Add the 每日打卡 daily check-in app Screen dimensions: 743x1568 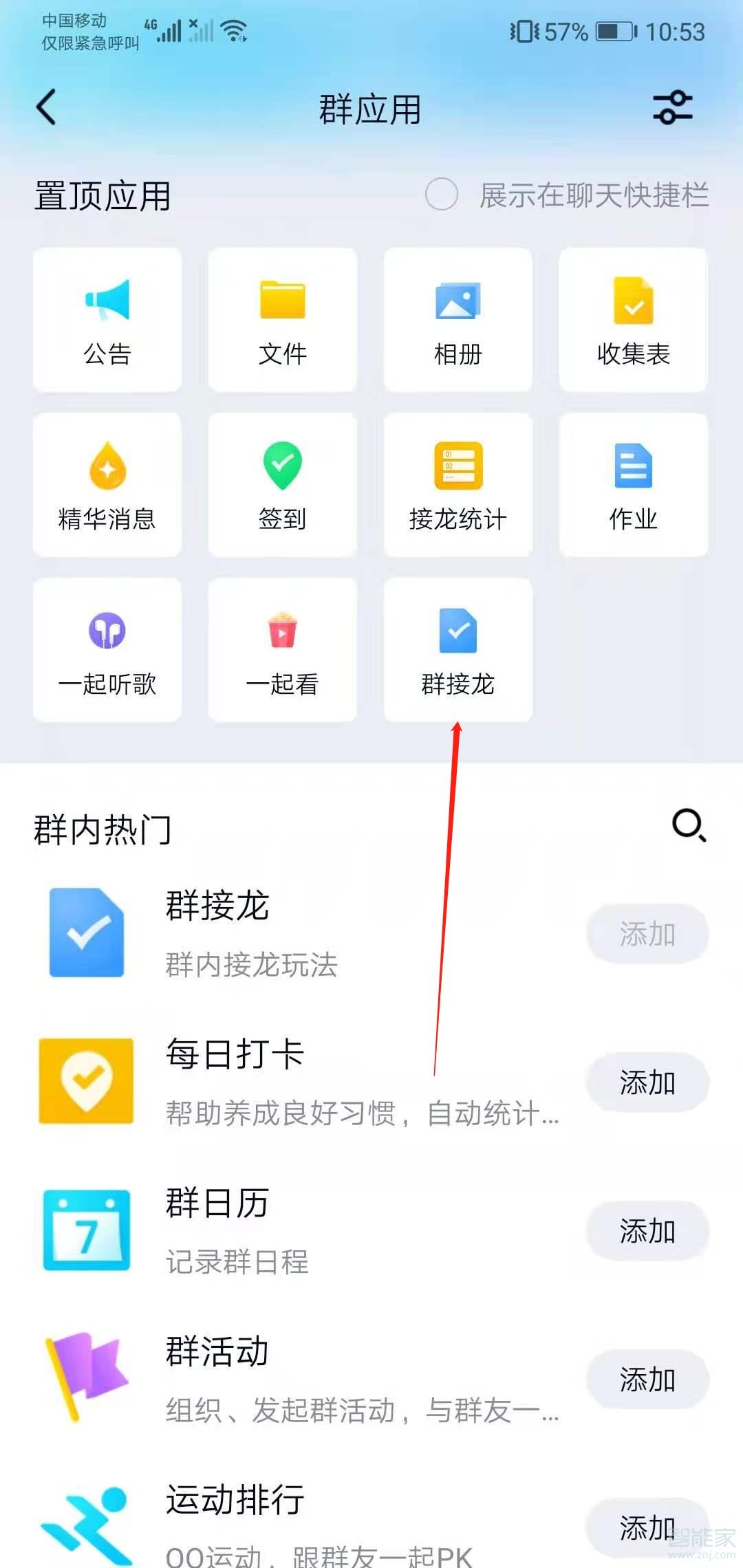(x=647, y=1082)
